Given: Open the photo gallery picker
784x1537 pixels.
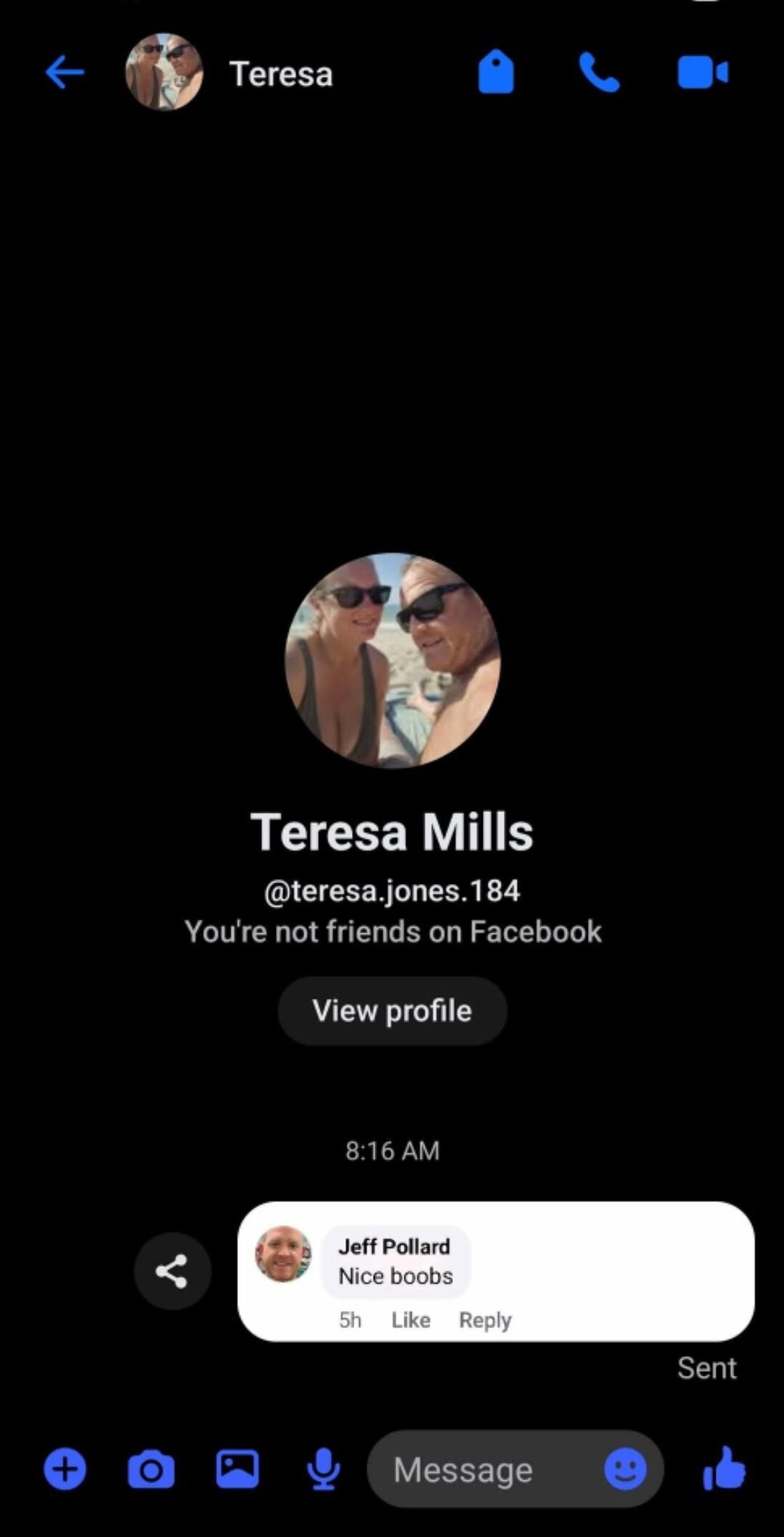Looking at the screenshot, I should [x=237, y=1469].
